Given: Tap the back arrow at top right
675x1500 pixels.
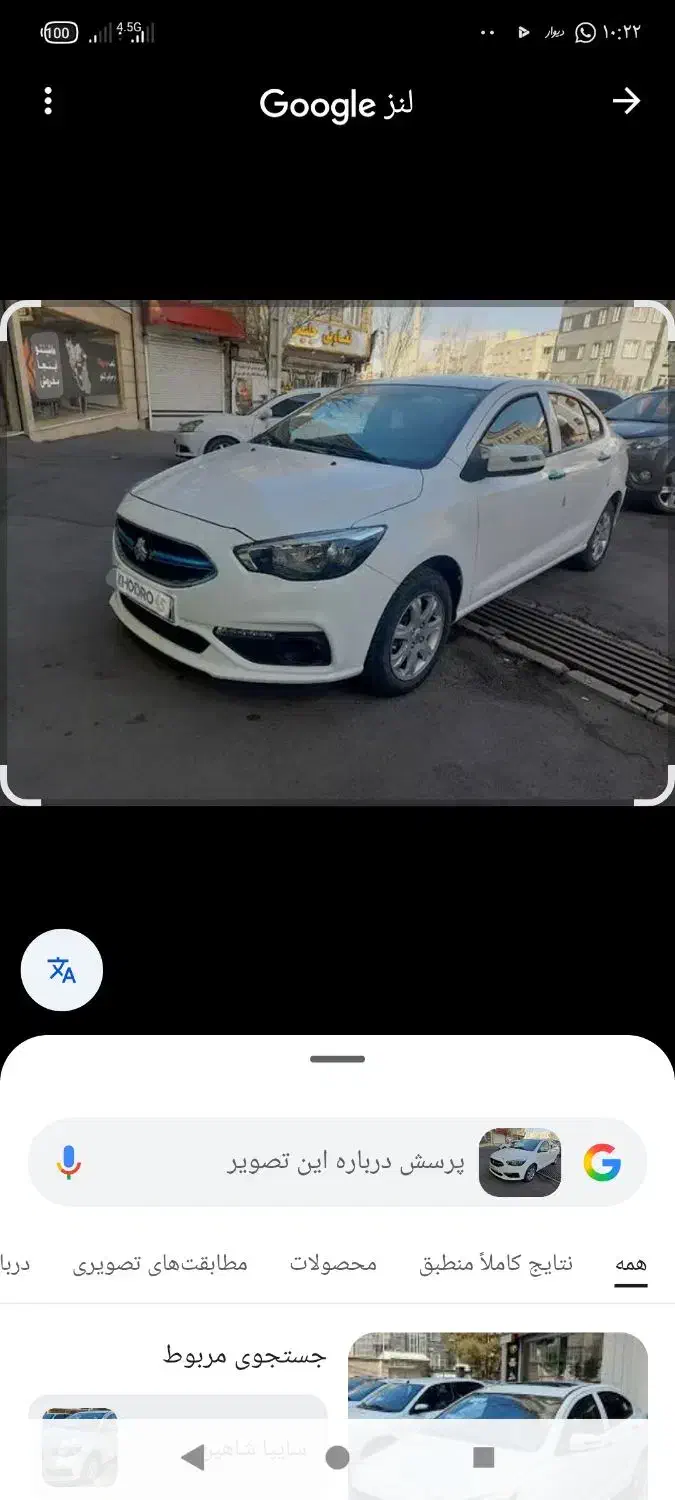Looking at the screenshot, I should (x=626, y=101).
